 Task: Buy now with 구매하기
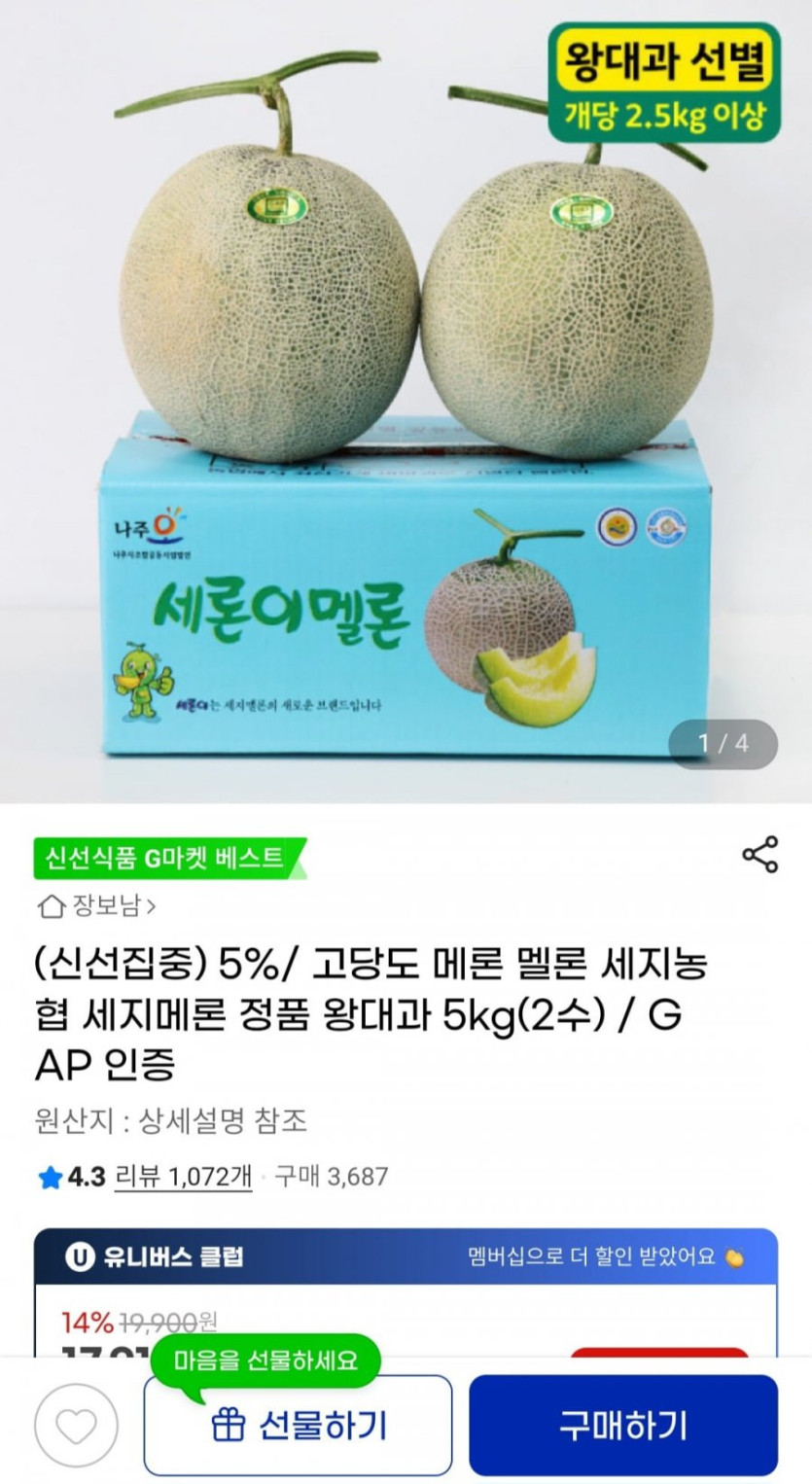(623, 1426)
